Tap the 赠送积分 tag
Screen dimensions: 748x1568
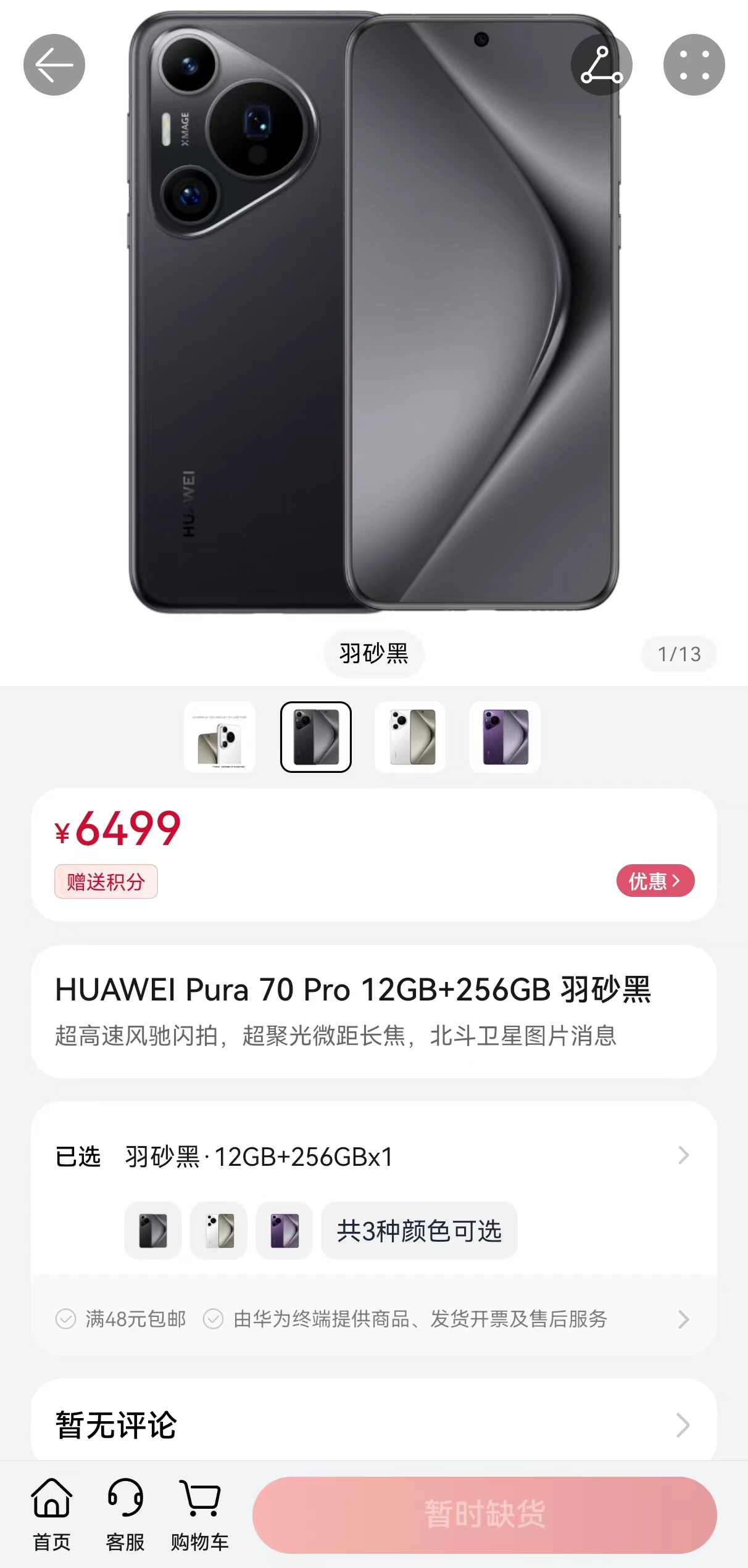106,882
